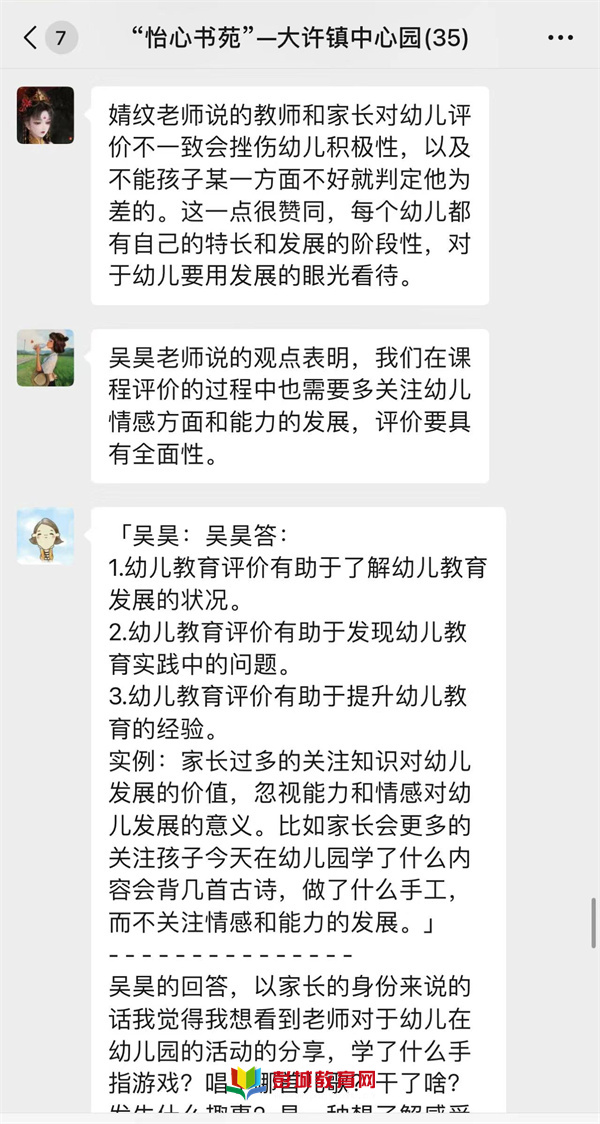Open avatar of sender quoting 吴昊答

[46, 536]
